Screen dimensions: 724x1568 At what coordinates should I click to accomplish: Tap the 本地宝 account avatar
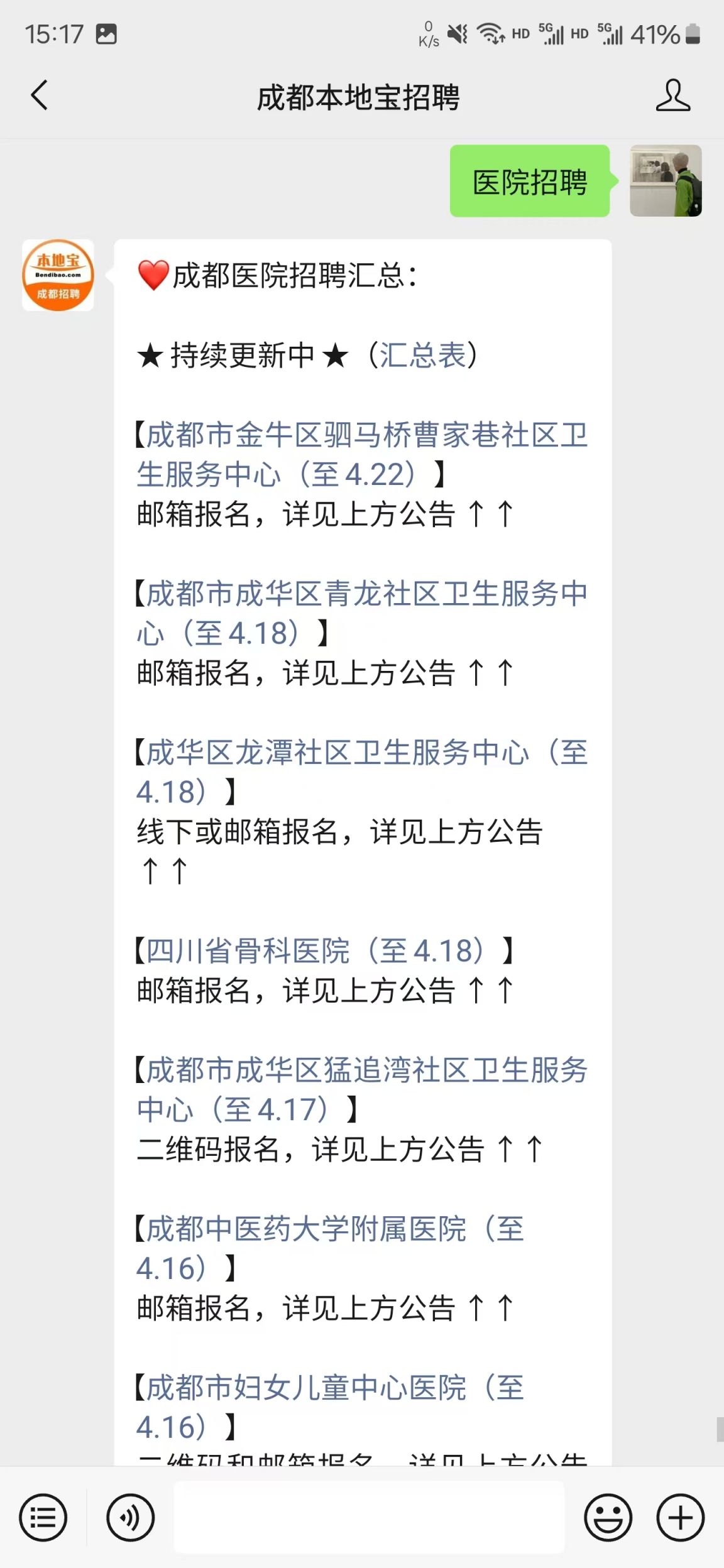click(58, 275)
